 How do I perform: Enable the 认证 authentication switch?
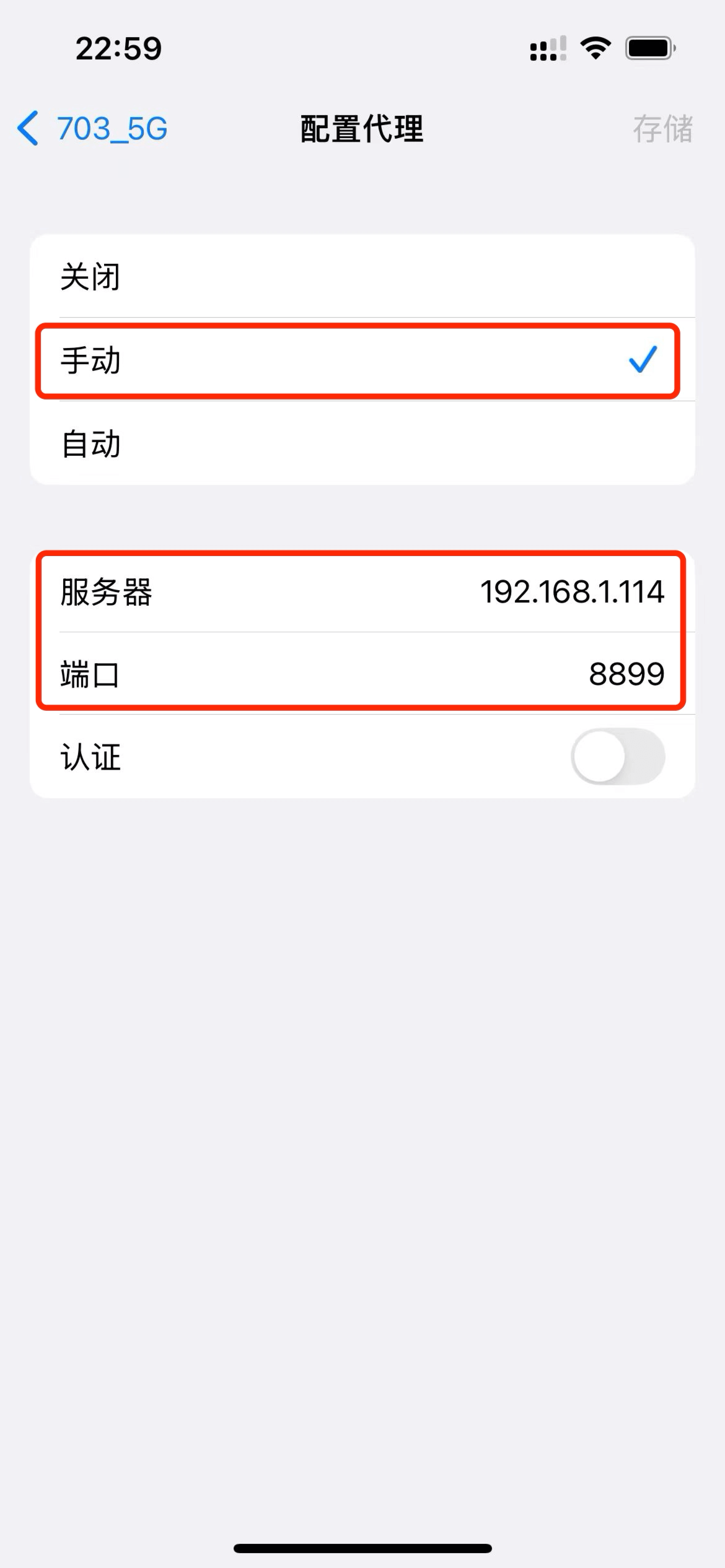pyautogui.click(x=618, y=756)
